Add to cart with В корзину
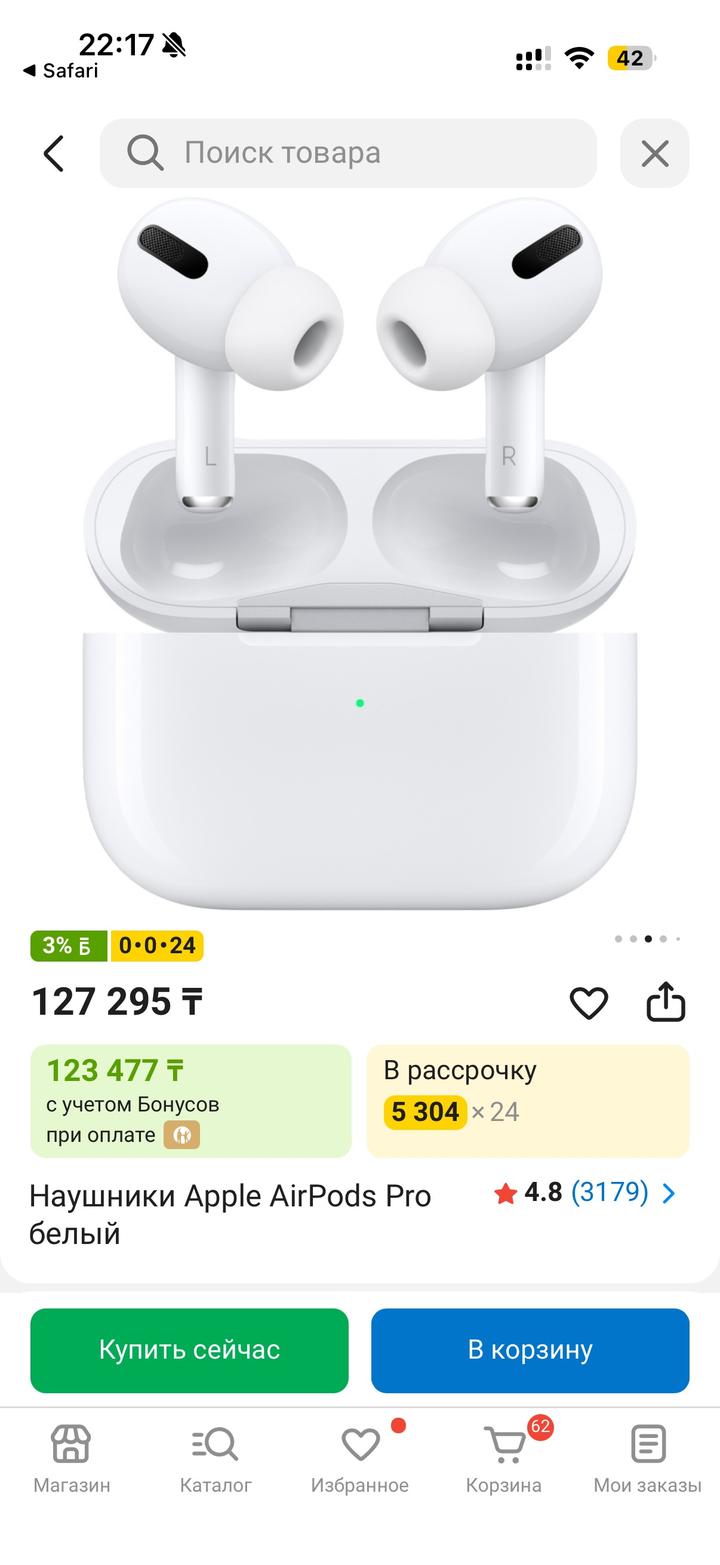The image size is (720, 1565). point(530,1350)
